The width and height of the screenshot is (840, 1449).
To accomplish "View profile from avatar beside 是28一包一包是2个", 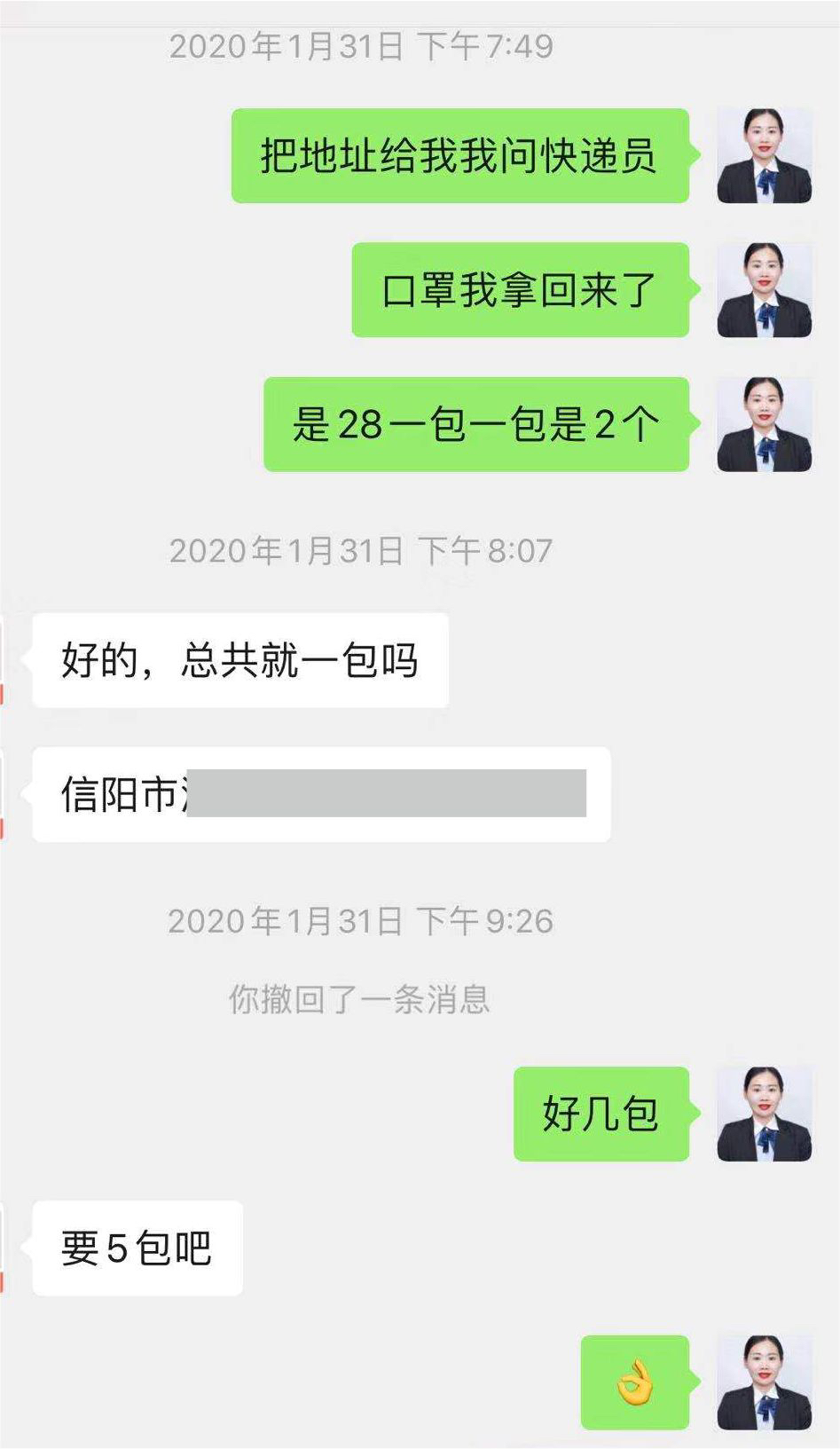I will tap(764, 424).
